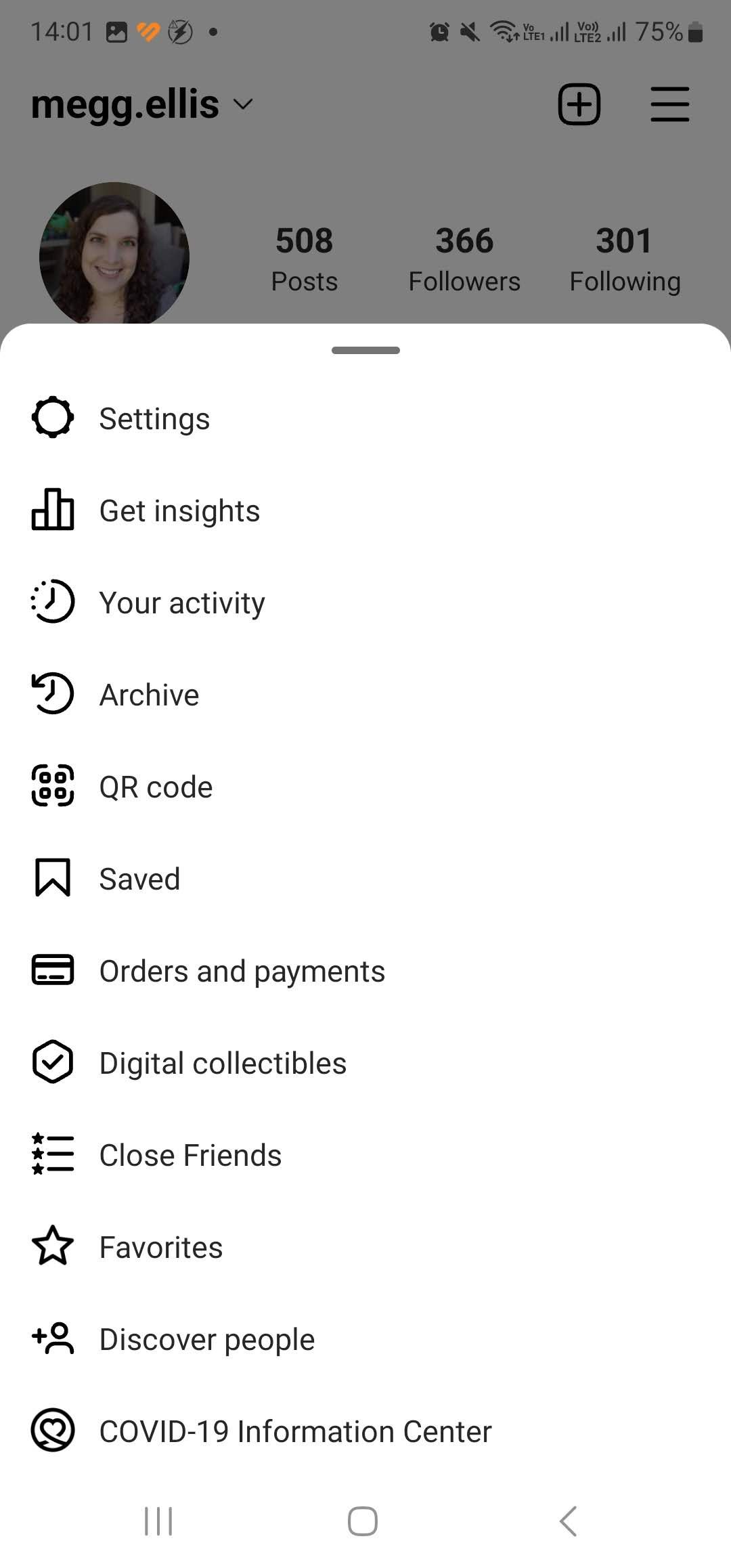Viewport: 731px width, 1568px height.
Task: Tap the Your activity clock icon
Action: tap(53, 602)
